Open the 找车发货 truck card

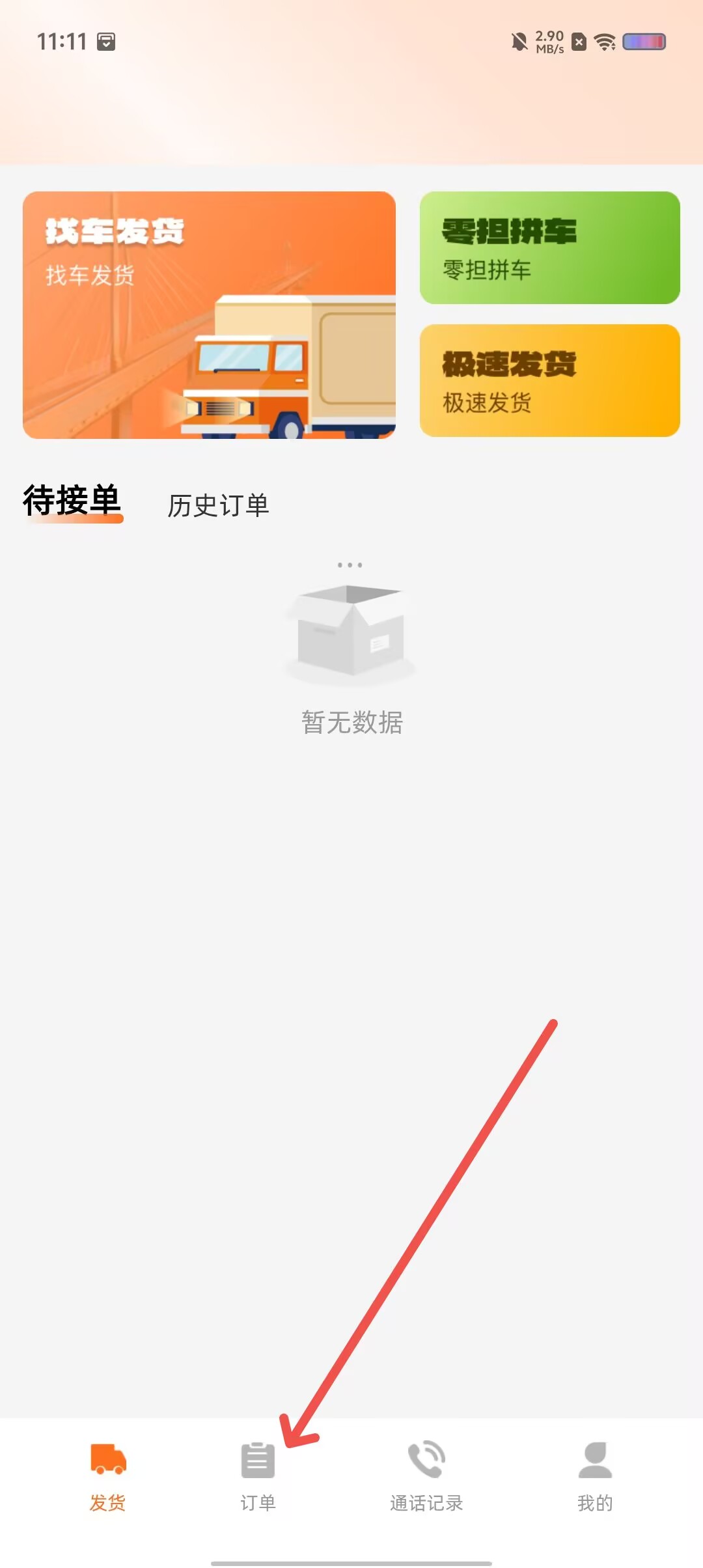[x=209, y=315]
